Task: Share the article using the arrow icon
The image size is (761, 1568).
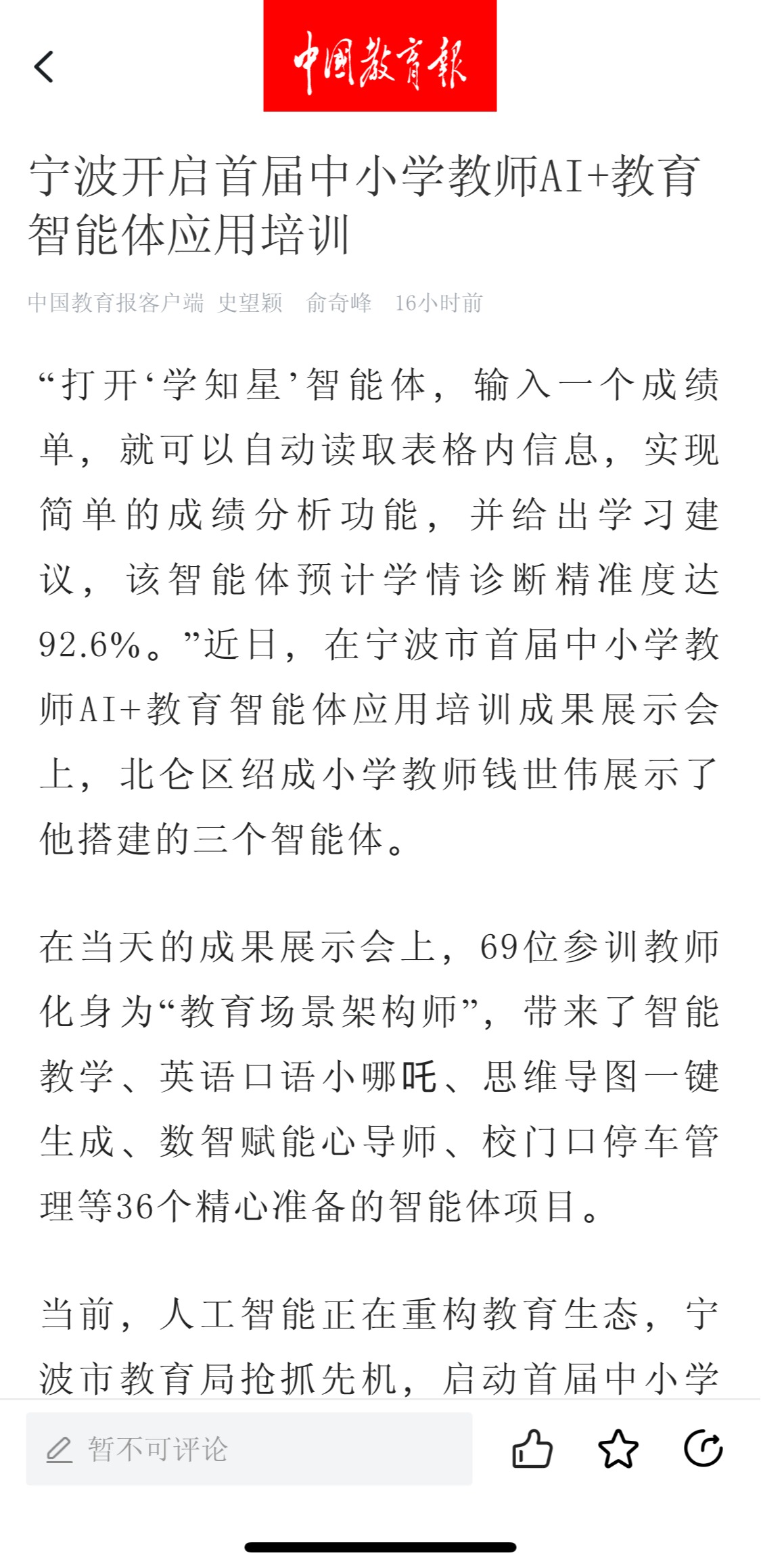Action: 703,1448
